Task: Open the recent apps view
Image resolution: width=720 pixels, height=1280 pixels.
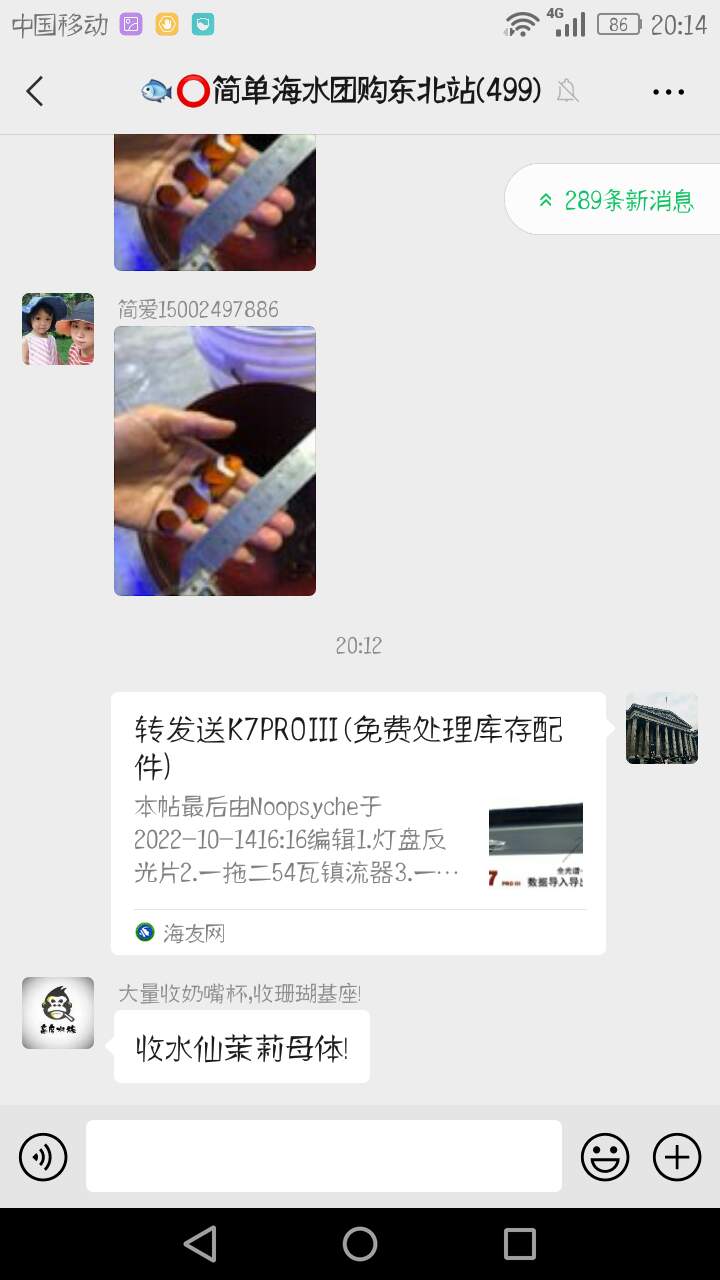Action: point(520,1244)
